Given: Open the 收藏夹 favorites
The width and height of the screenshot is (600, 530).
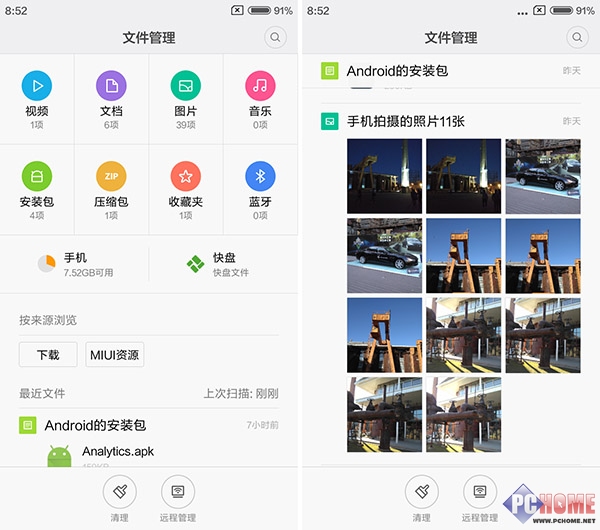Looking at the screenshot, I should tap(185, 189).
